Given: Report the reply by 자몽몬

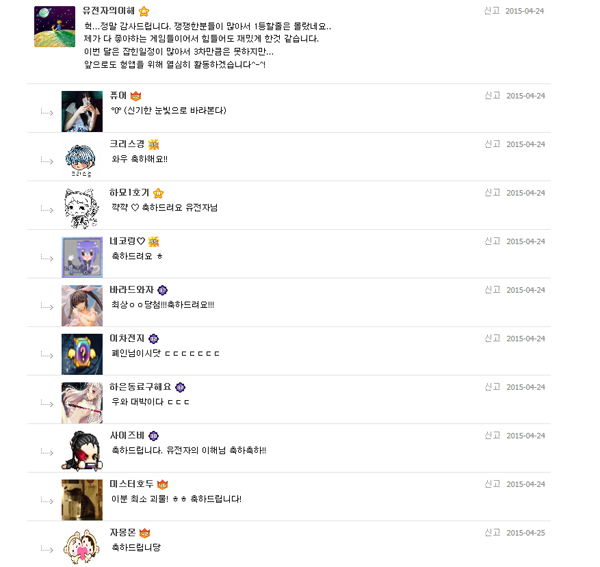Looking at the screenshot, I should point(492,532).
